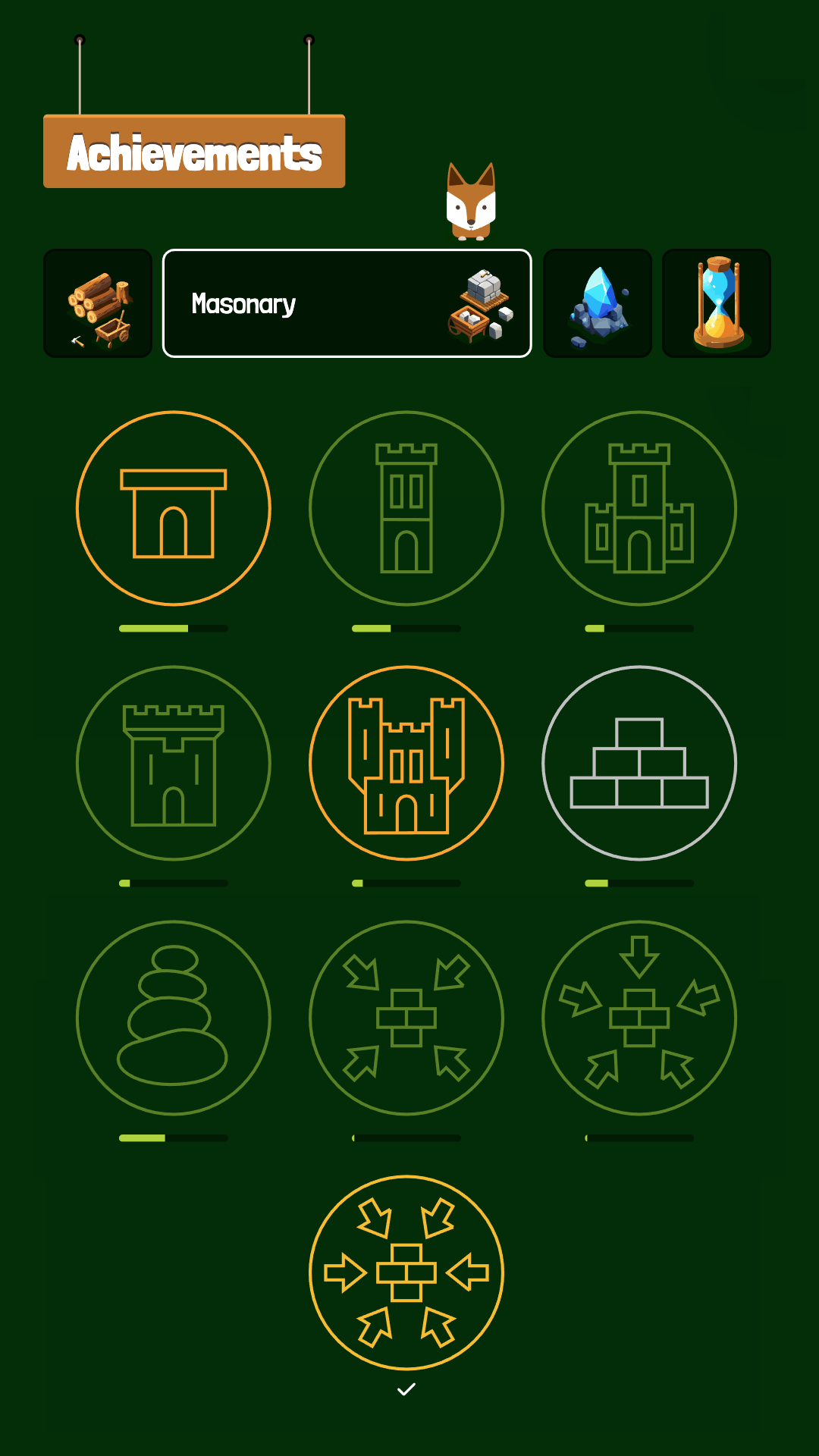Select the four-arrow bricks achievement
Viewport: 819px width, 1456px height.
(x=406, y=1018)
